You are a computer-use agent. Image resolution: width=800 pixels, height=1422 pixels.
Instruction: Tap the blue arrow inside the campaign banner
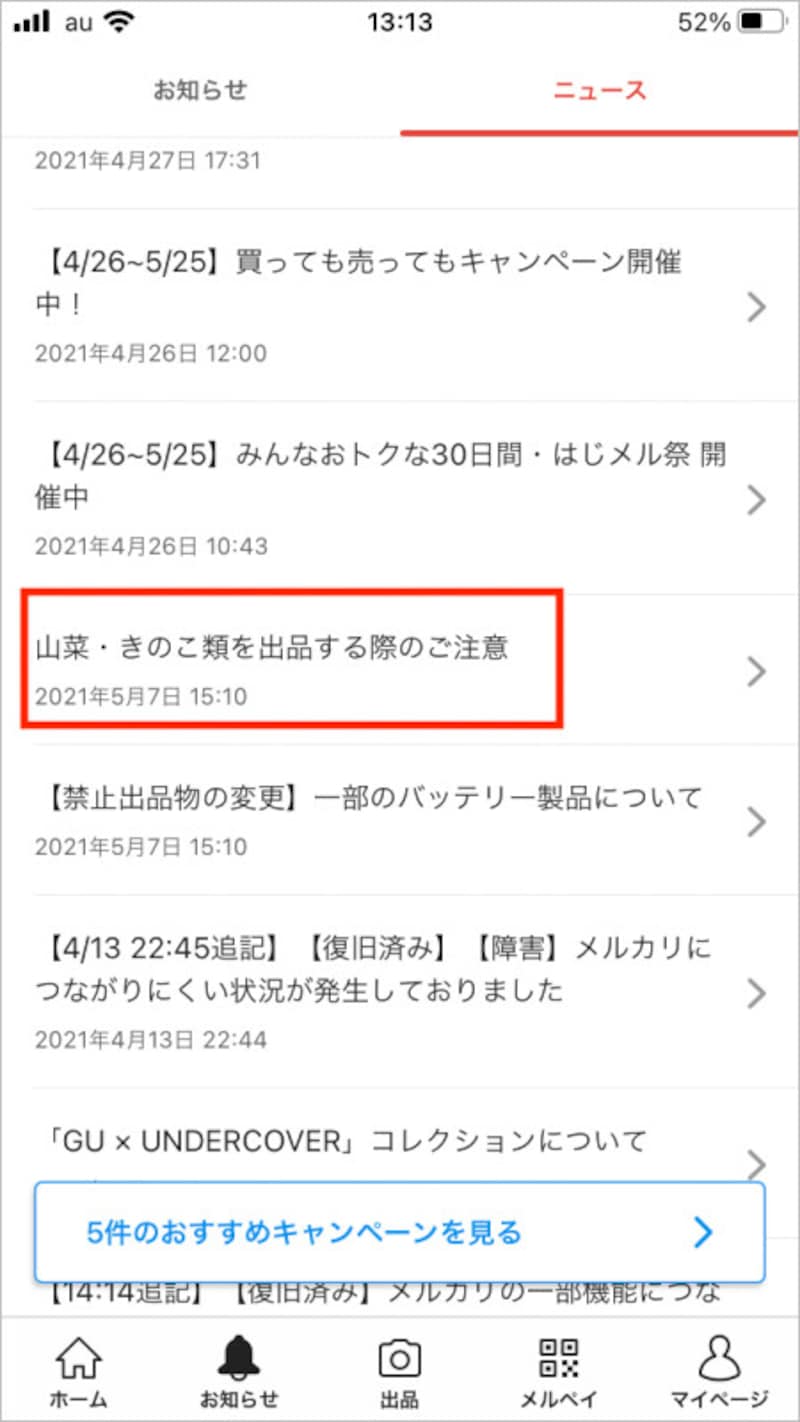(703, 1232)
